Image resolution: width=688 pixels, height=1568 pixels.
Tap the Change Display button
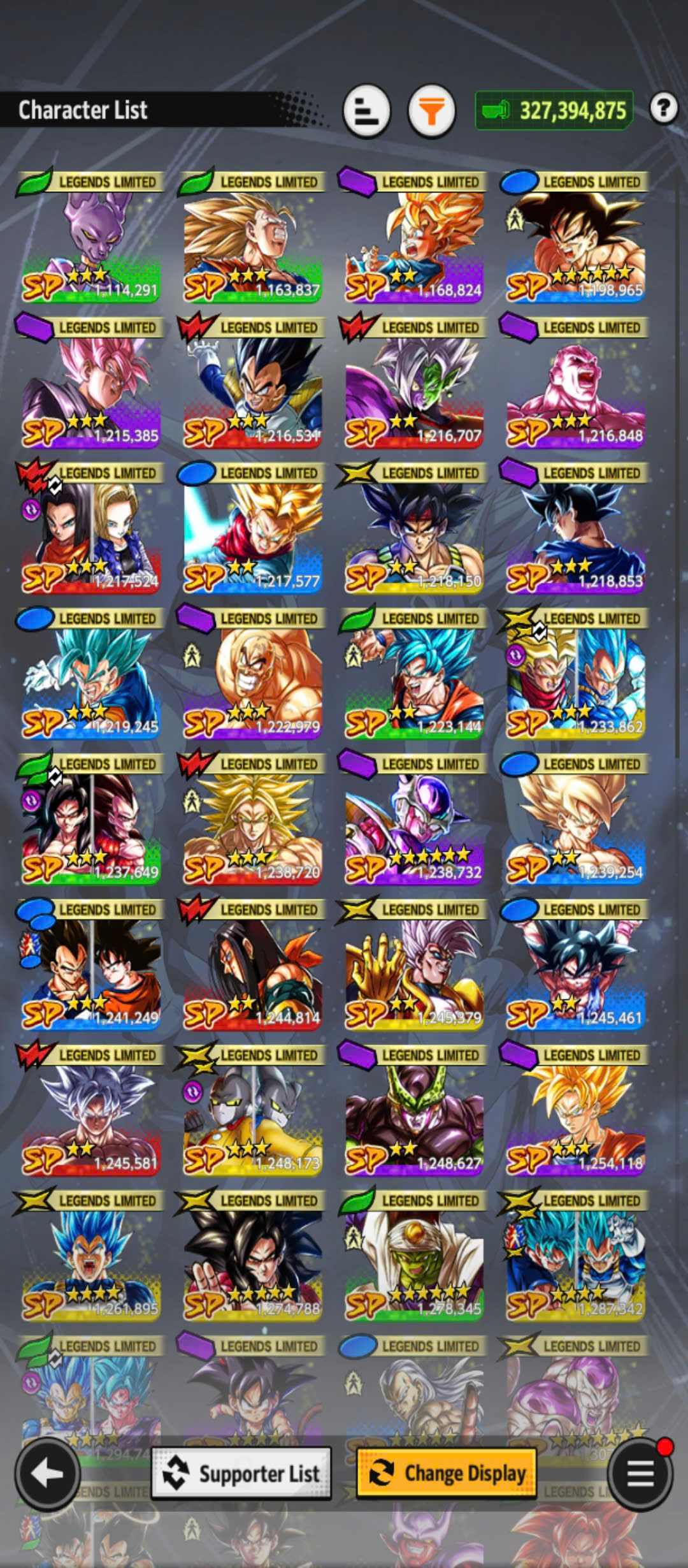[x=447, y=1474]
